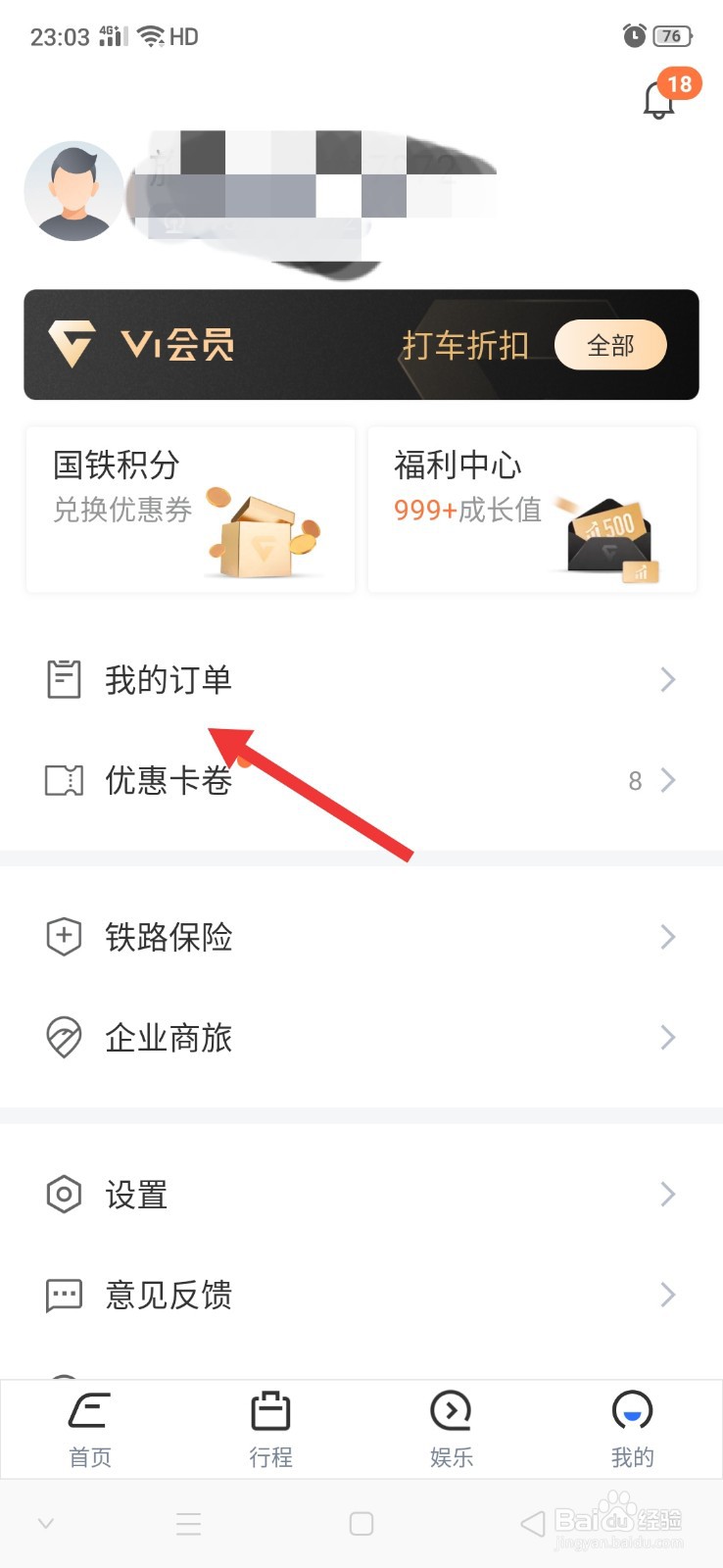Tap the battery indicator showing 76
Viewport: 723px width, 1568px height.
pyautogui.click(x=671, y=35)
